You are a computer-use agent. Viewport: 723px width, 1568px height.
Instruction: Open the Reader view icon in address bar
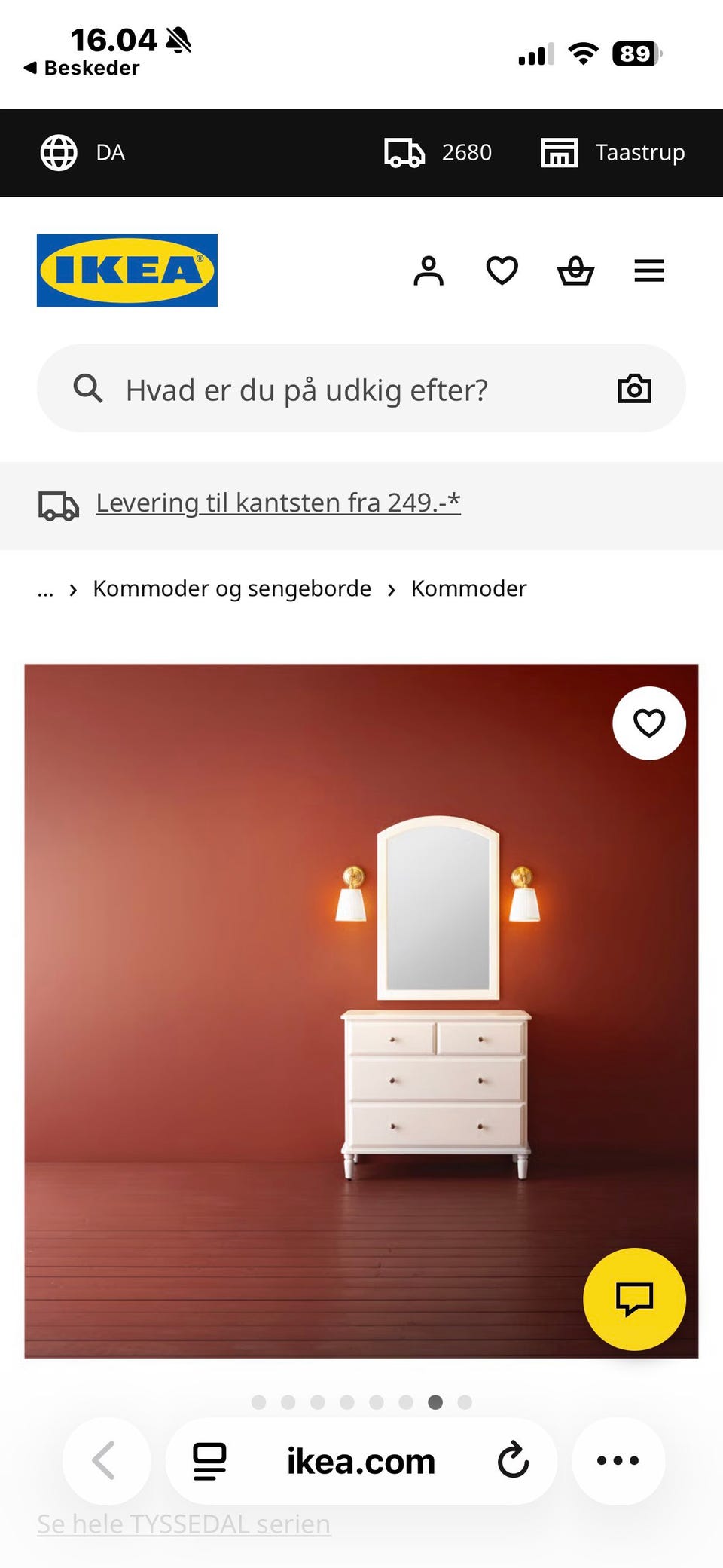[210, 1459]
